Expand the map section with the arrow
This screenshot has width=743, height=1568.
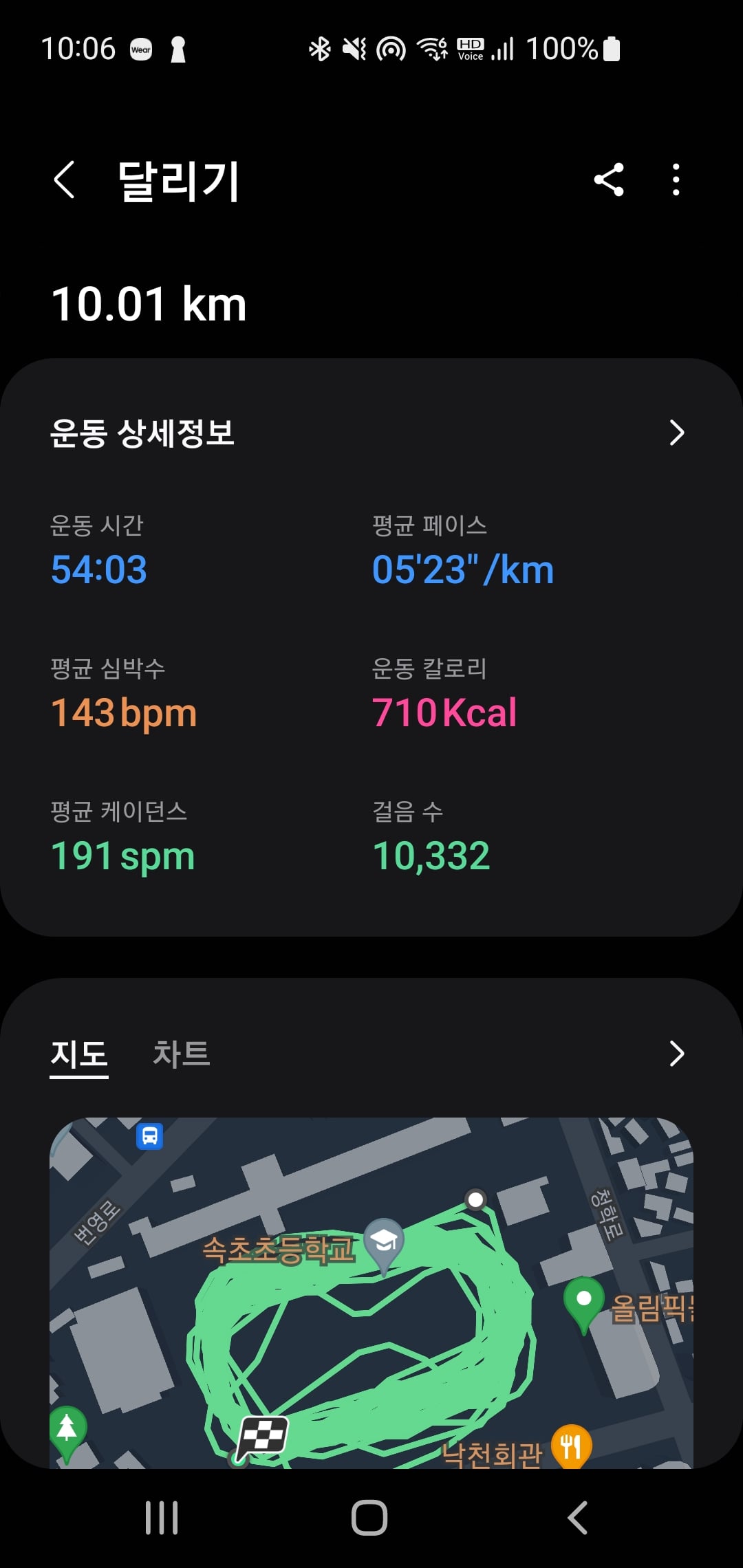click(x=677, y=1054)
